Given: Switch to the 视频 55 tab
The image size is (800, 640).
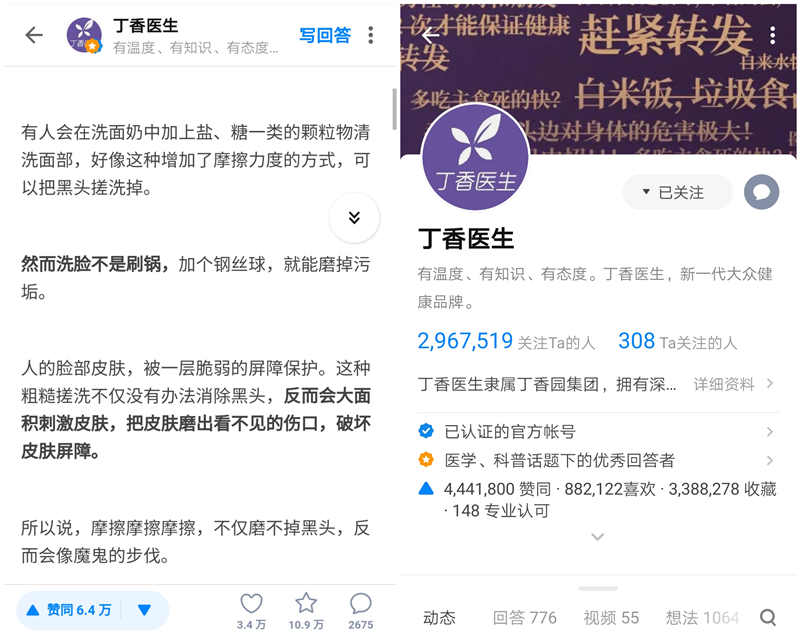Looking at the screenshot, I should [x=609, y=618].
